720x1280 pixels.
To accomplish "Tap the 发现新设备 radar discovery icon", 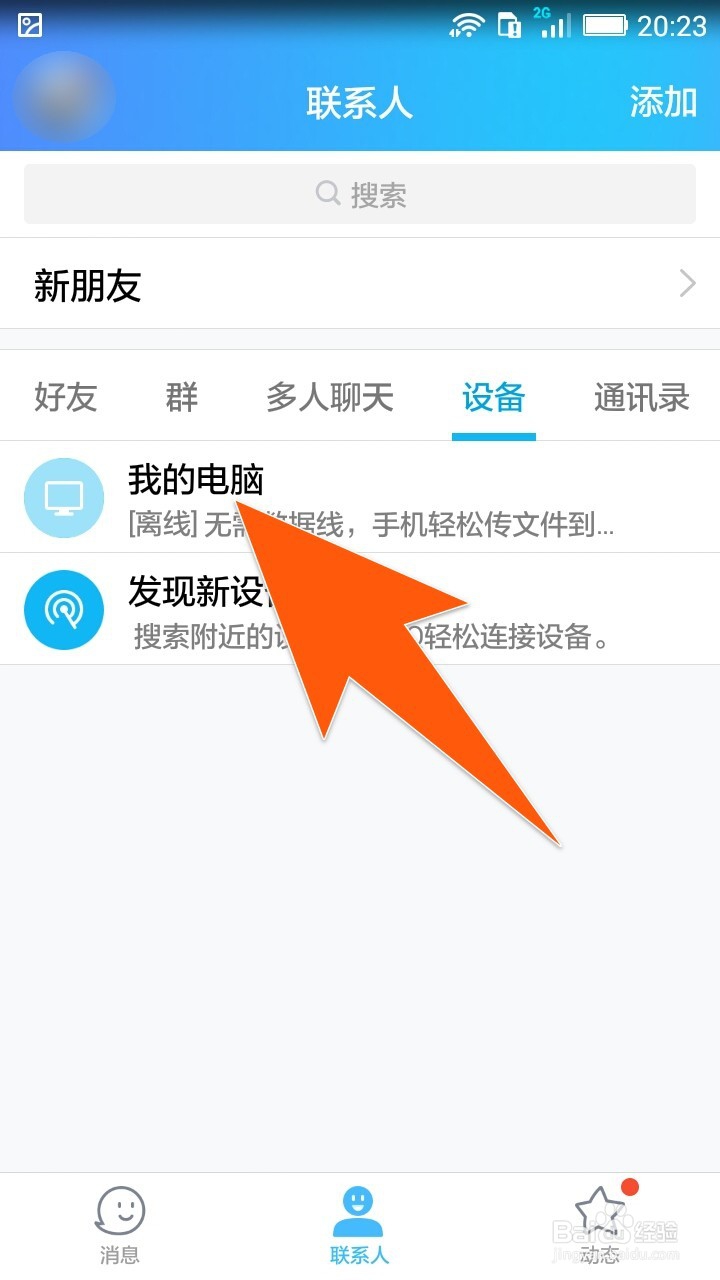I will click(x=64, y=609).
